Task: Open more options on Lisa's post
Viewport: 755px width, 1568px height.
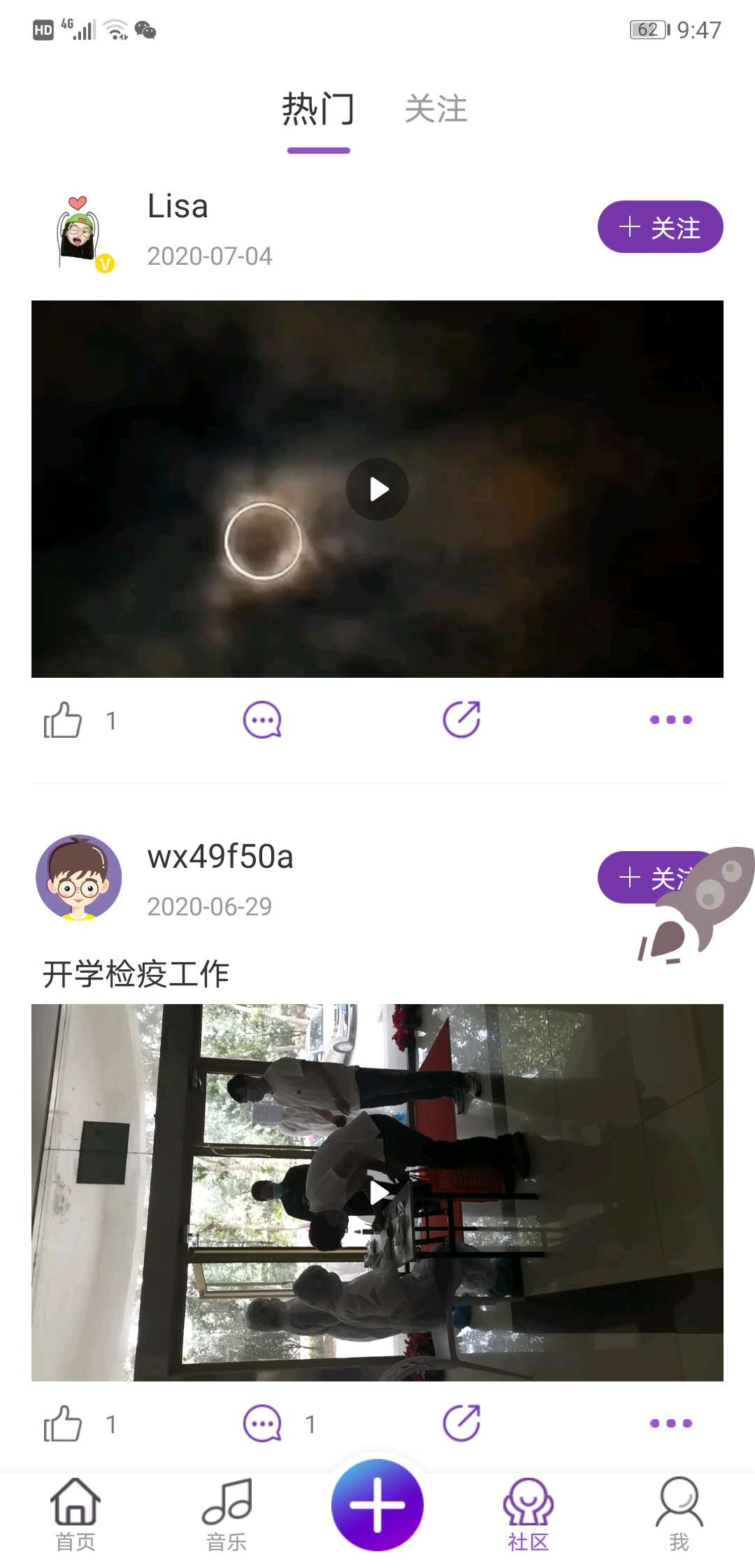Action: [670, 720]
